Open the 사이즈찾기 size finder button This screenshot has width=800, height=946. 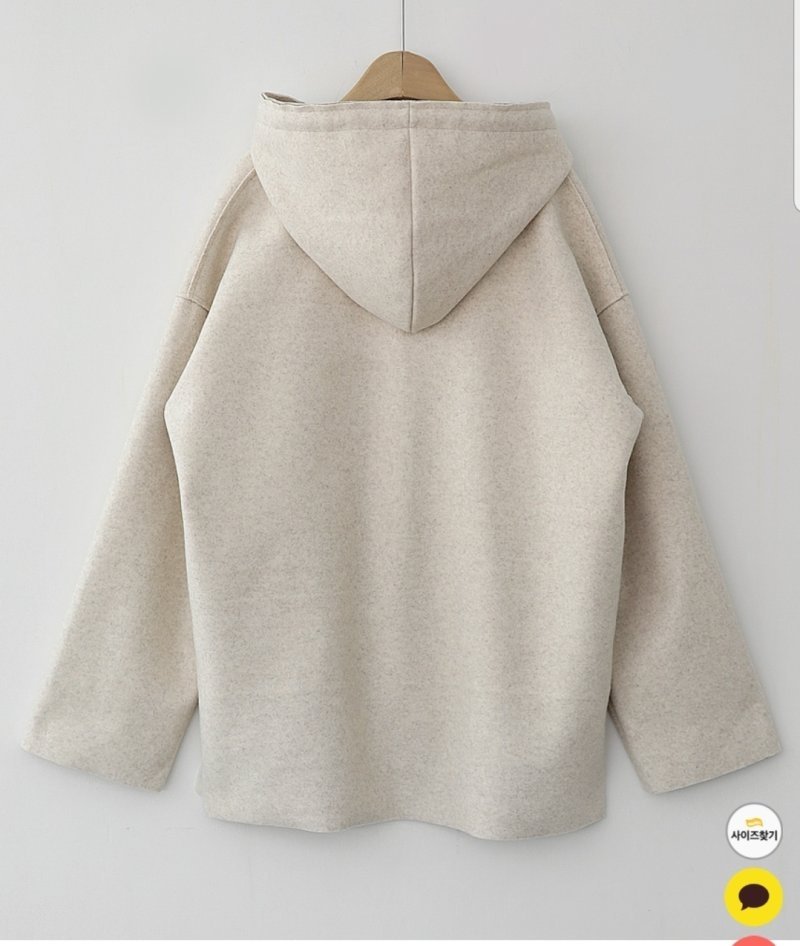click(753, 830)
